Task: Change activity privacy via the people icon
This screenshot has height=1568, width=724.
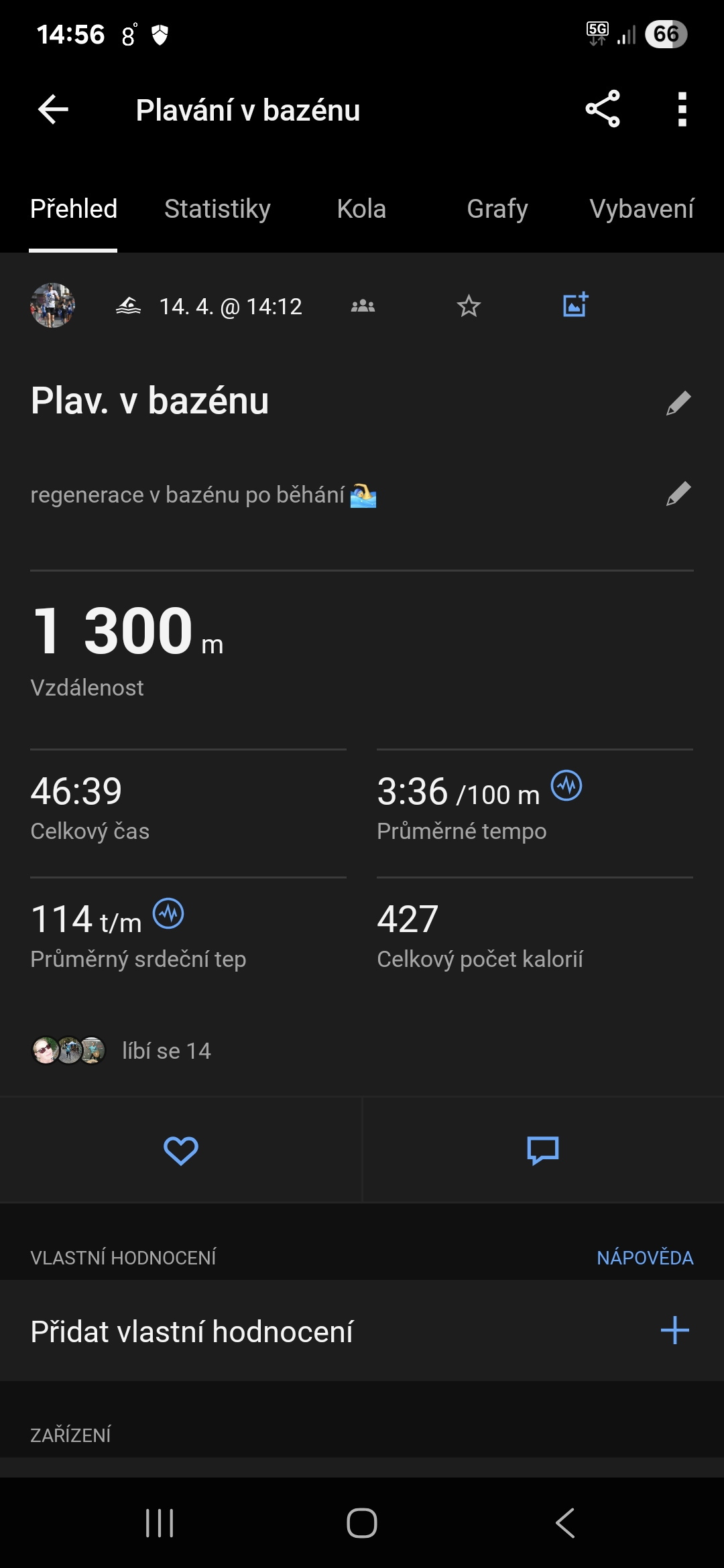Action: (363, 306)
